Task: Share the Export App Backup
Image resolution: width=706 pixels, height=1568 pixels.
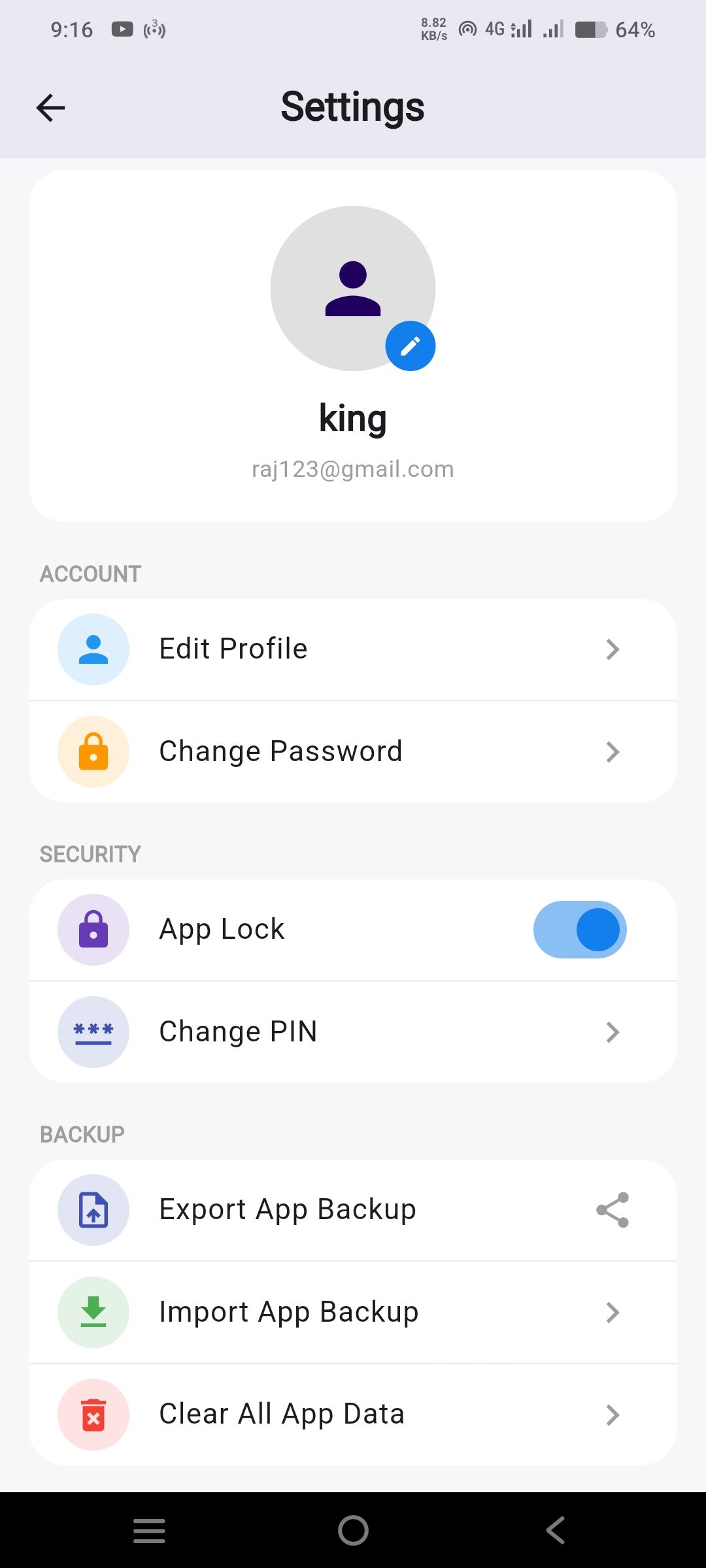Action: pos(612,1210)
